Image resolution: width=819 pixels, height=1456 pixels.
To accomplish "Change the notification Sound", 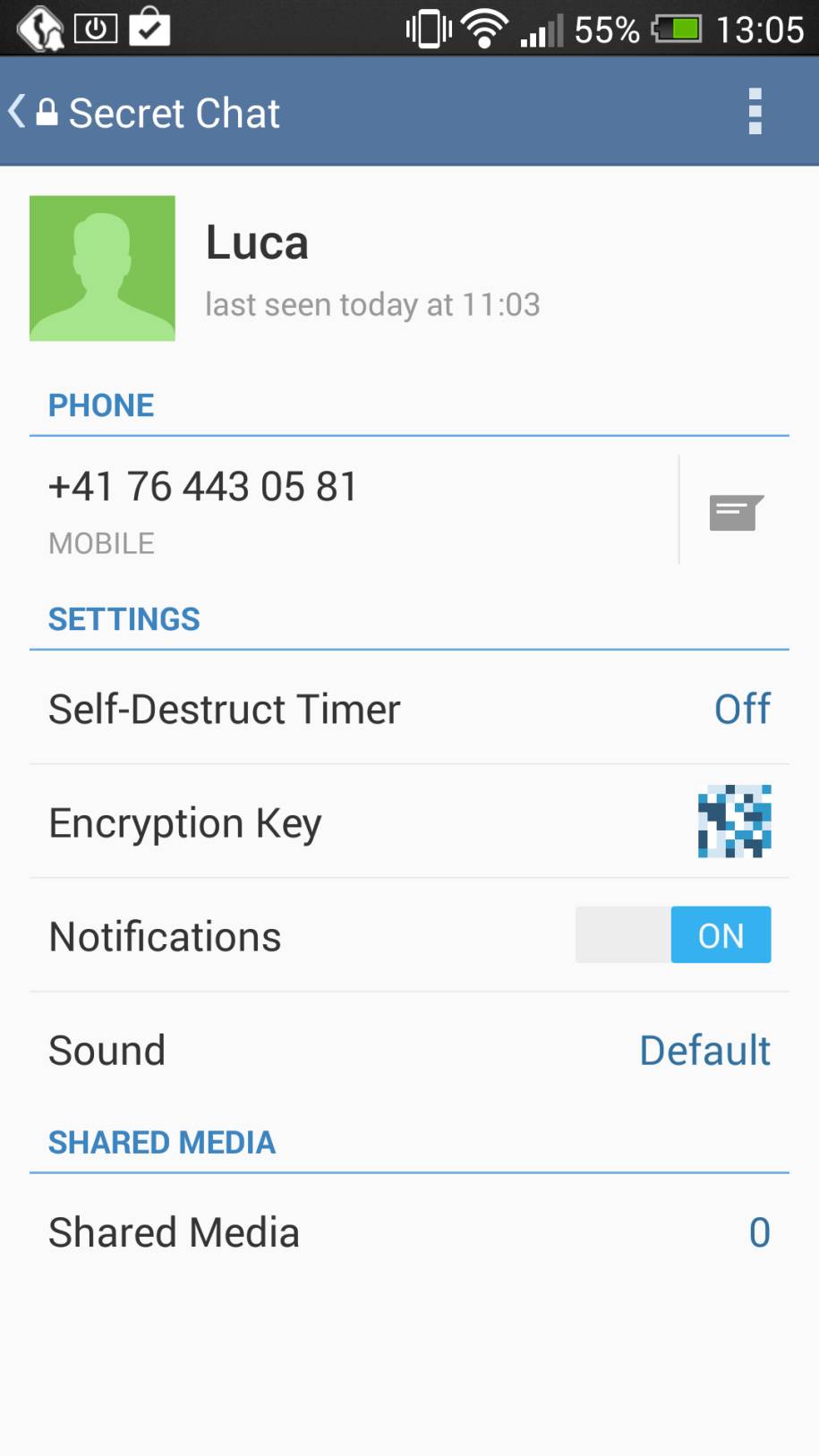I will (x=409, y=1049).
